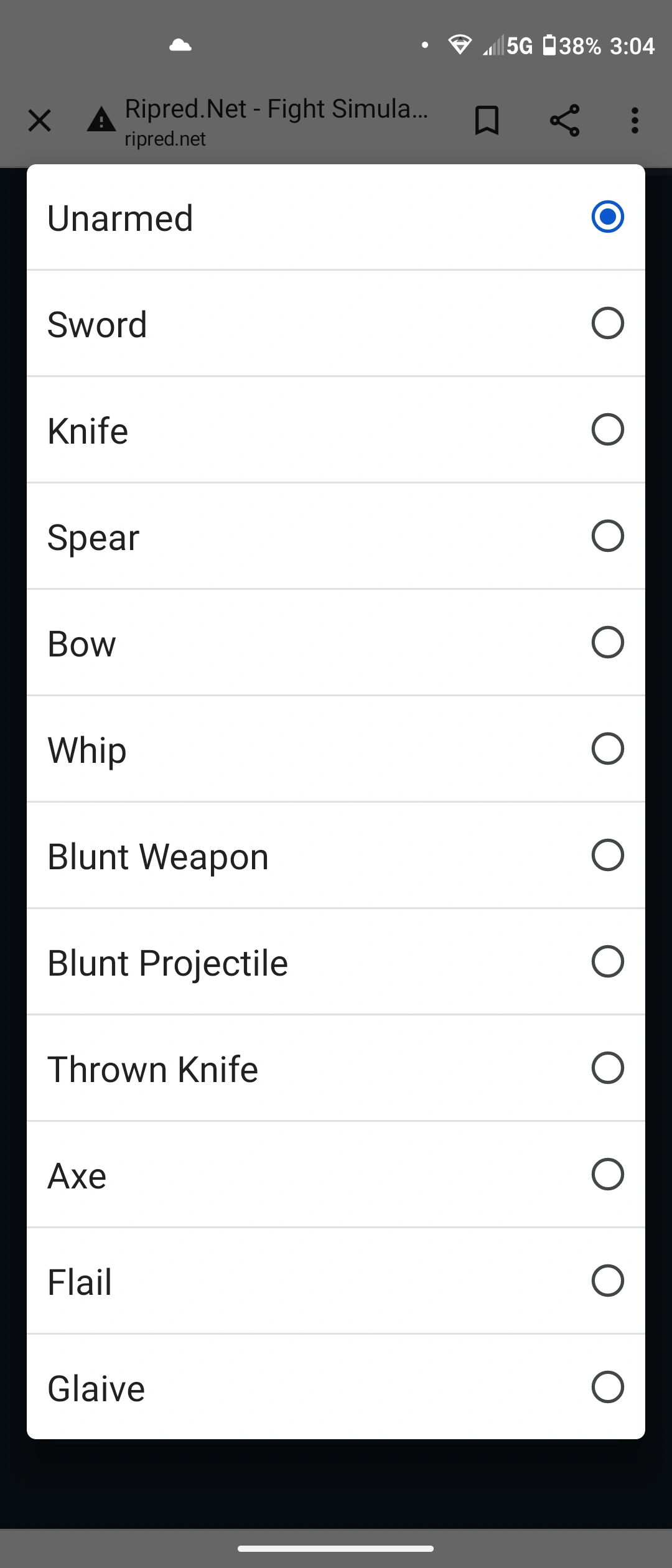Bookmark the Ripred.Net page

click(487, 121)
